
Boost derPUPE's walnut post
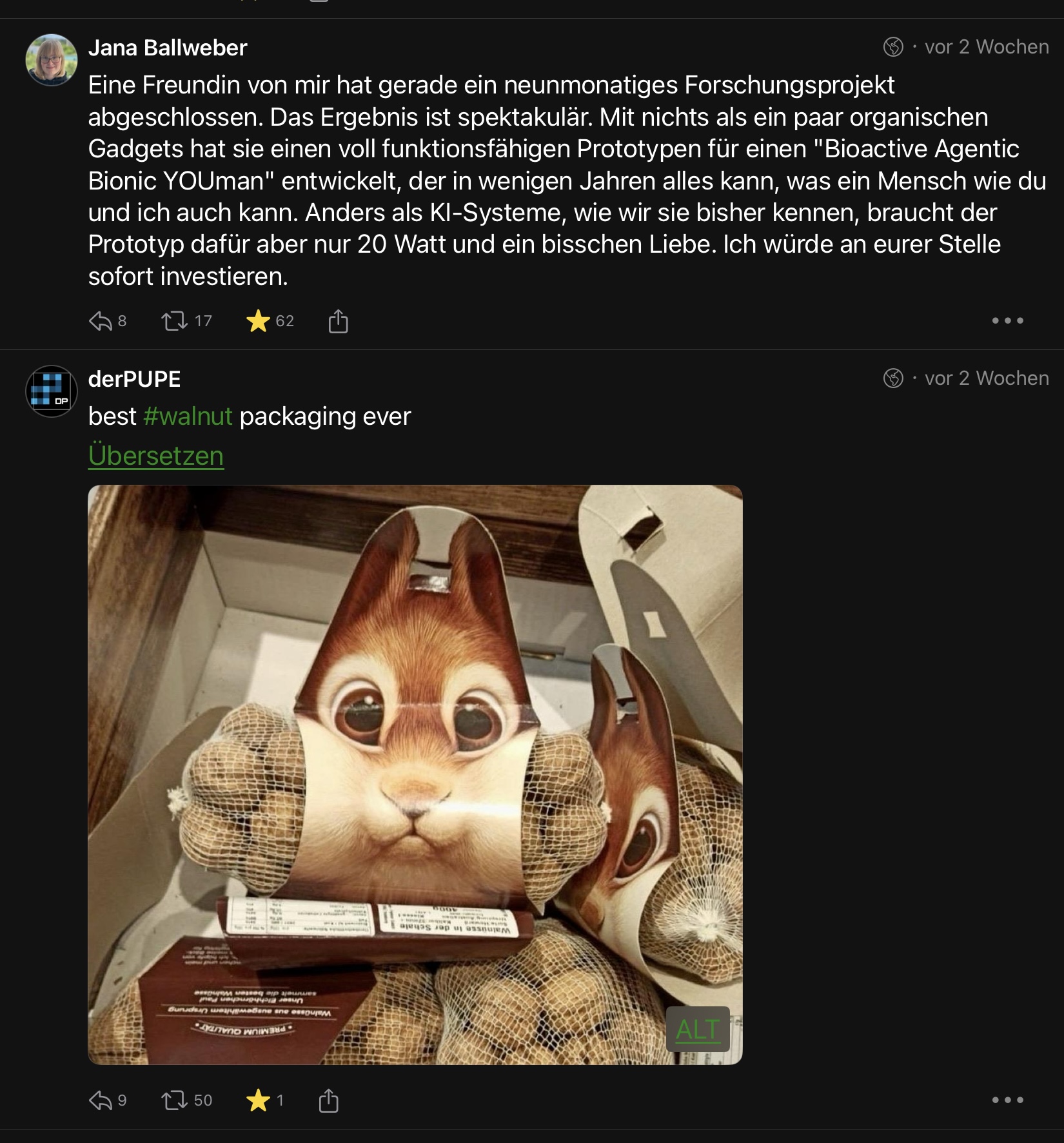[174, 1100]
